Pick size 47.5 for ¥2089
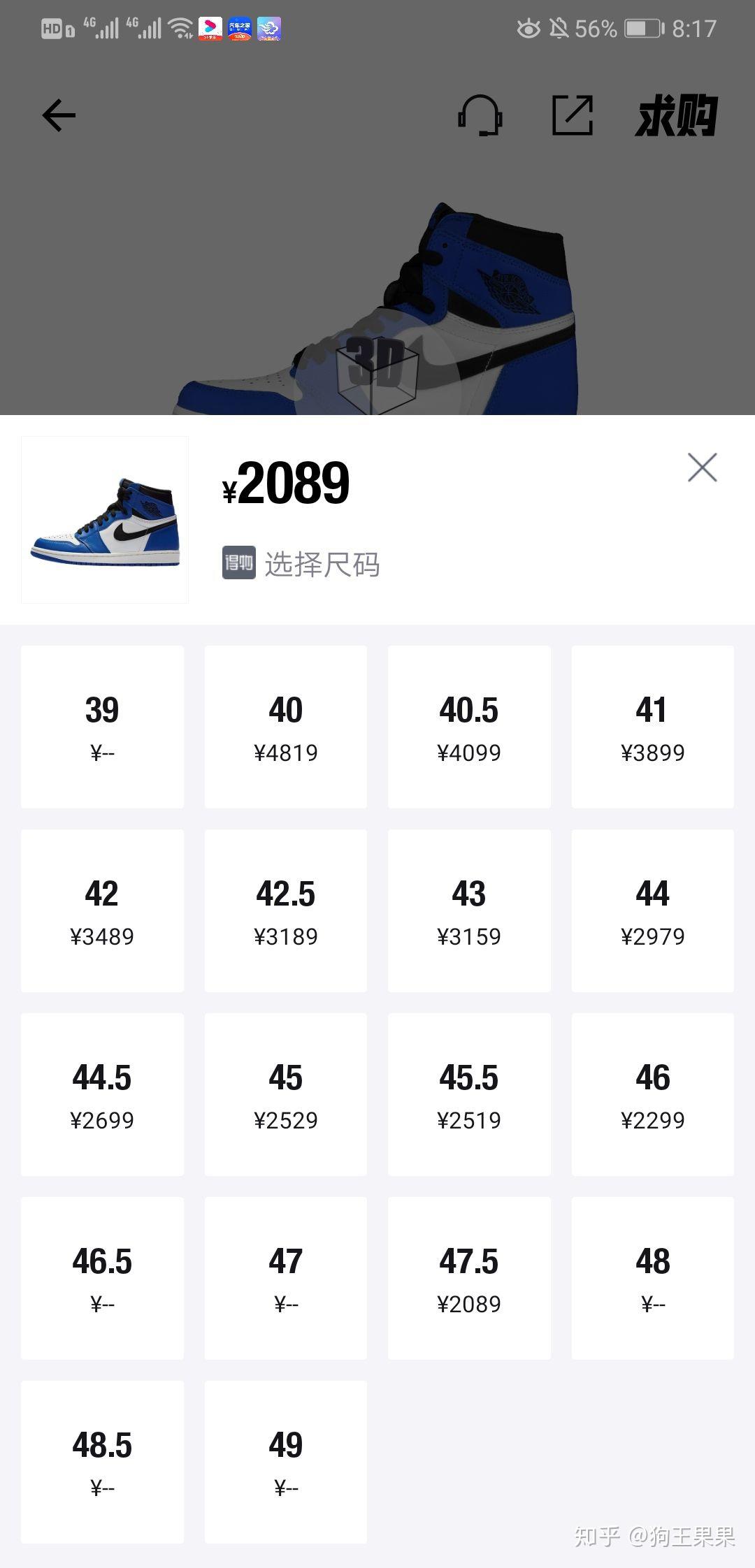This screenshot has height=1568, width=755. (469, 1278)
